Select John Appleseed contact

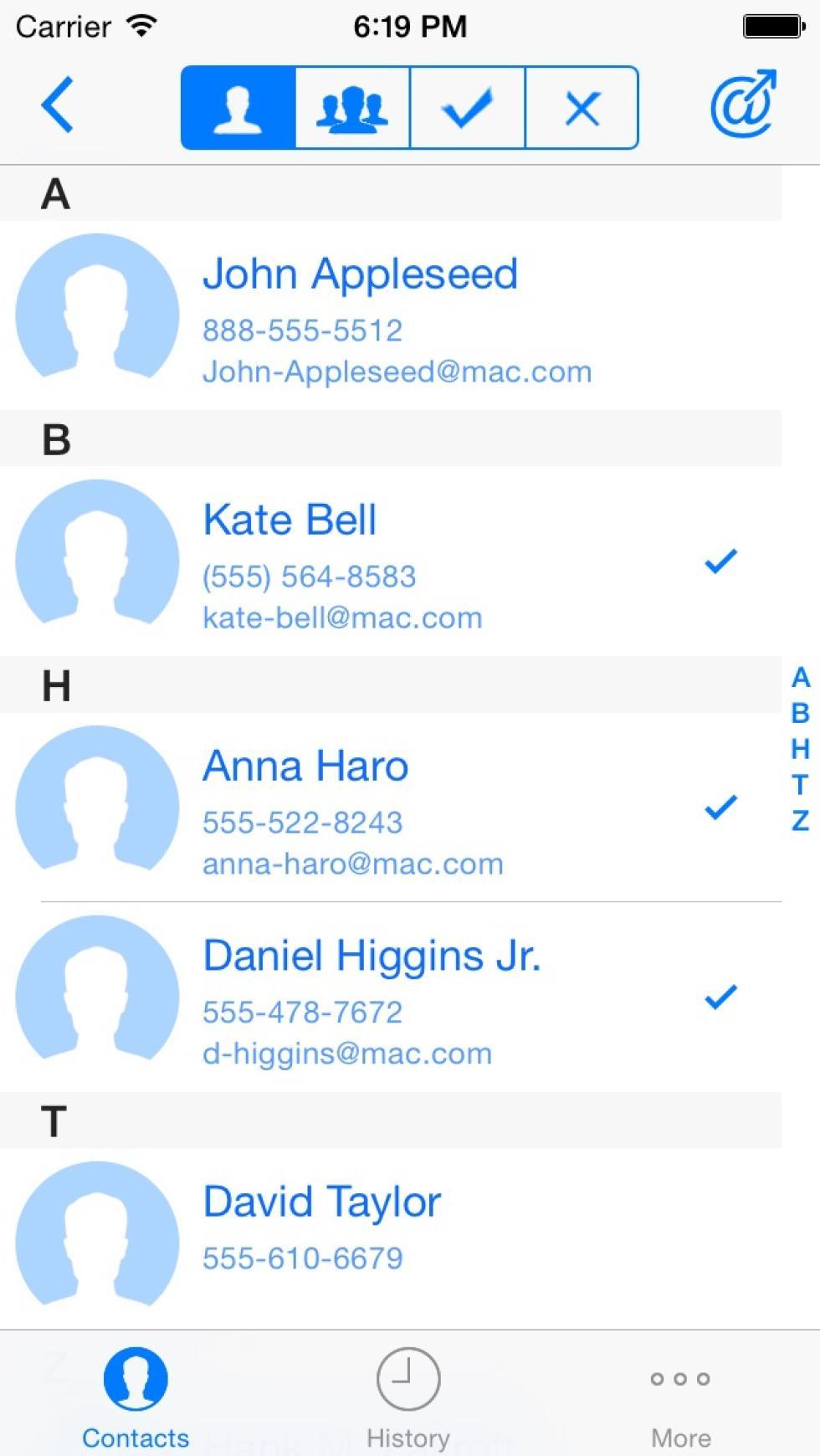(391, 315)
